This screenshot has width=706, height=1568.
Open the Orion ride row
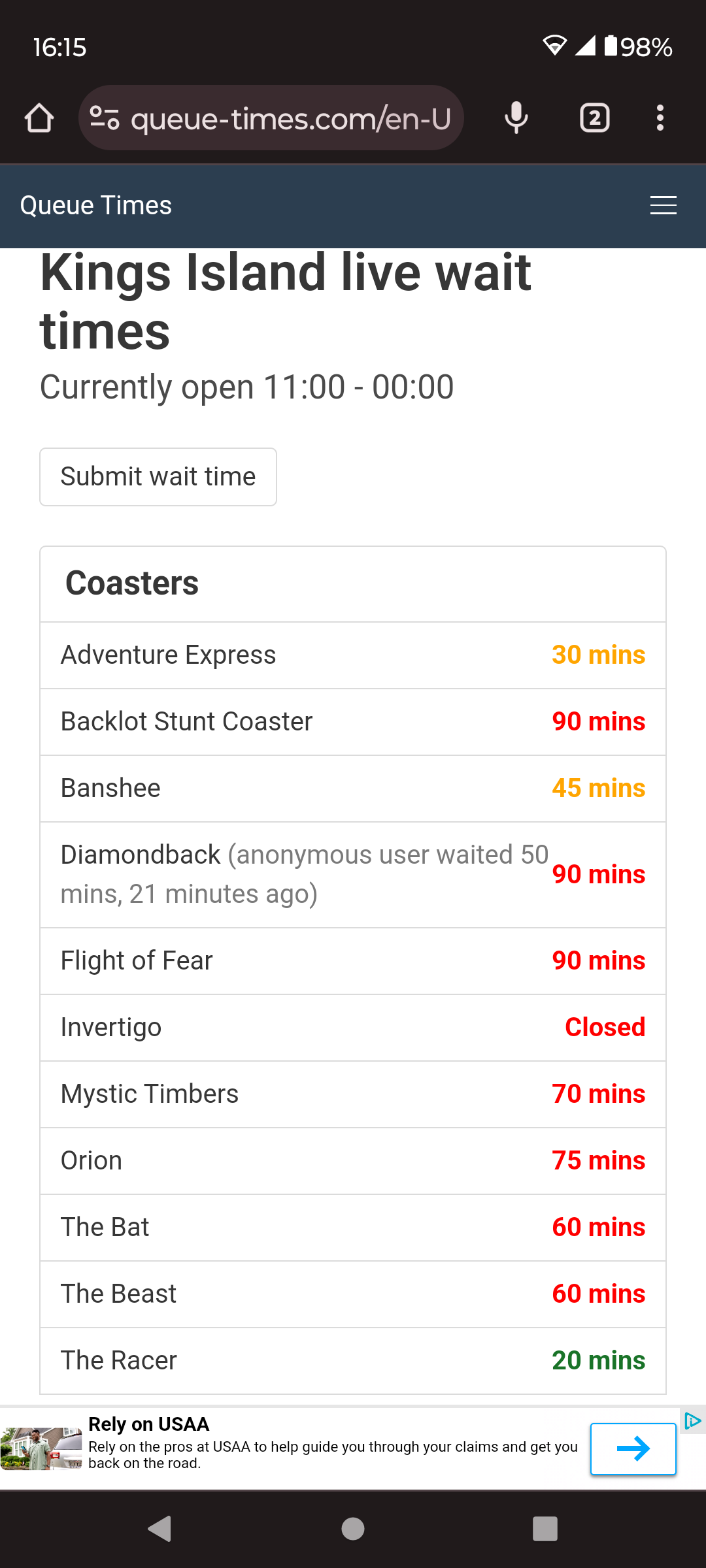click(x=353, y=1161)
